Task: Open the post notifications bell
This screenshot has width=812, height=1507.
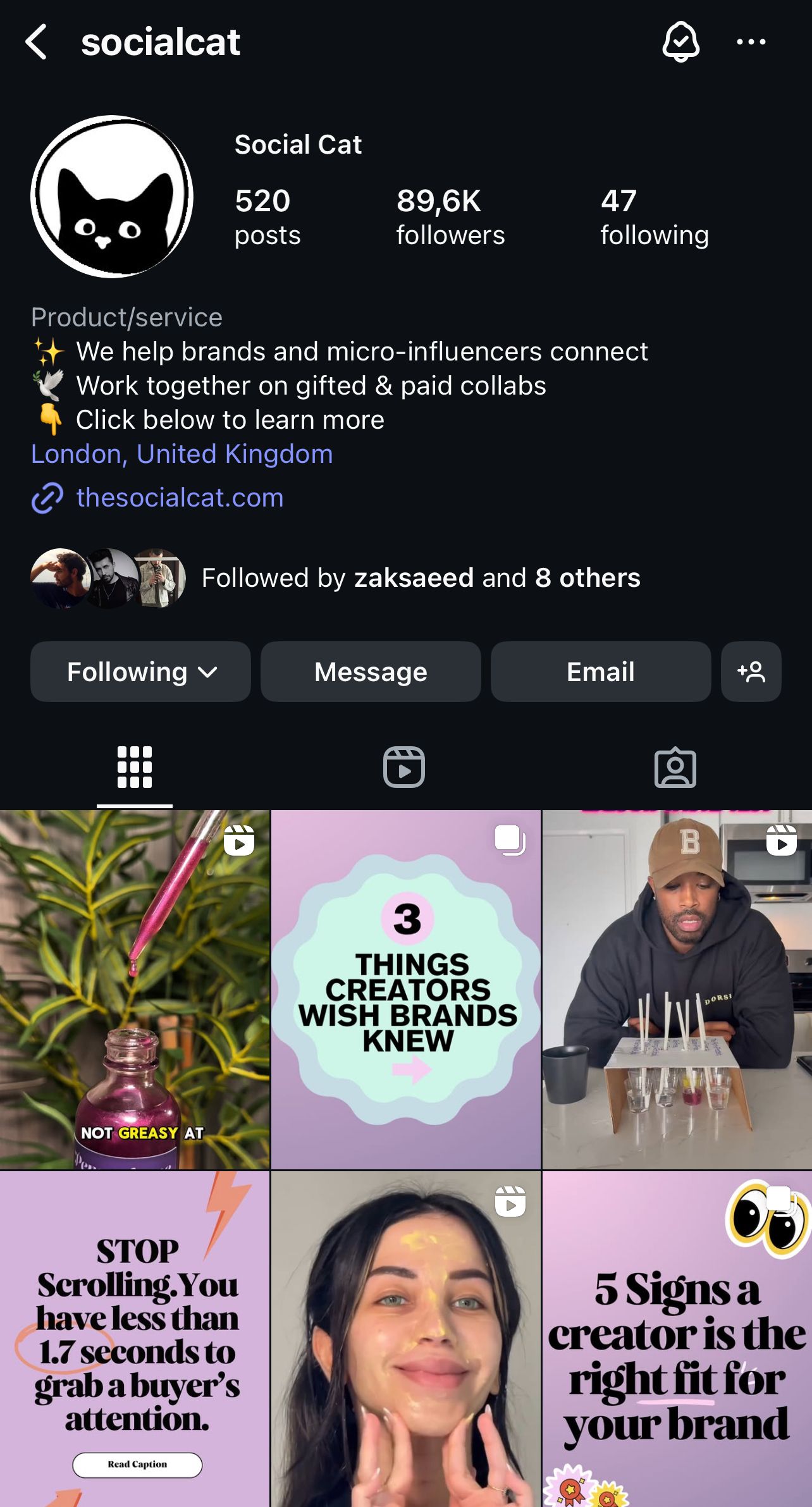Action: pyautogui.click(x=680, y=42)
